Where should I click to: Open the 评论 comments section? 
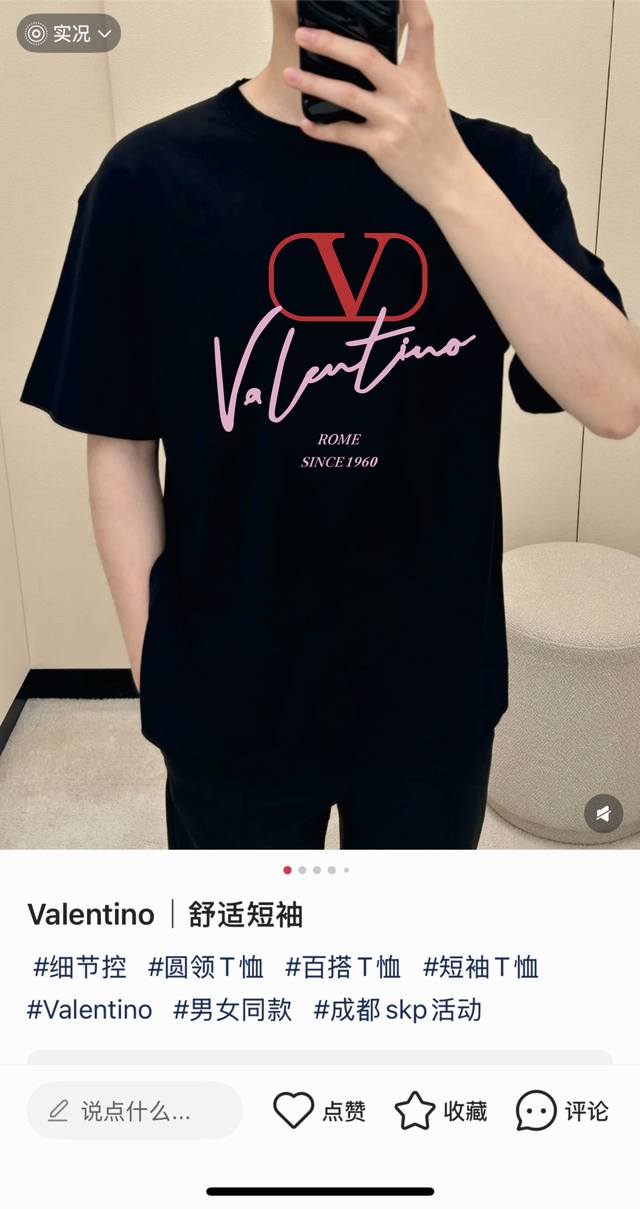[562, 1111]
